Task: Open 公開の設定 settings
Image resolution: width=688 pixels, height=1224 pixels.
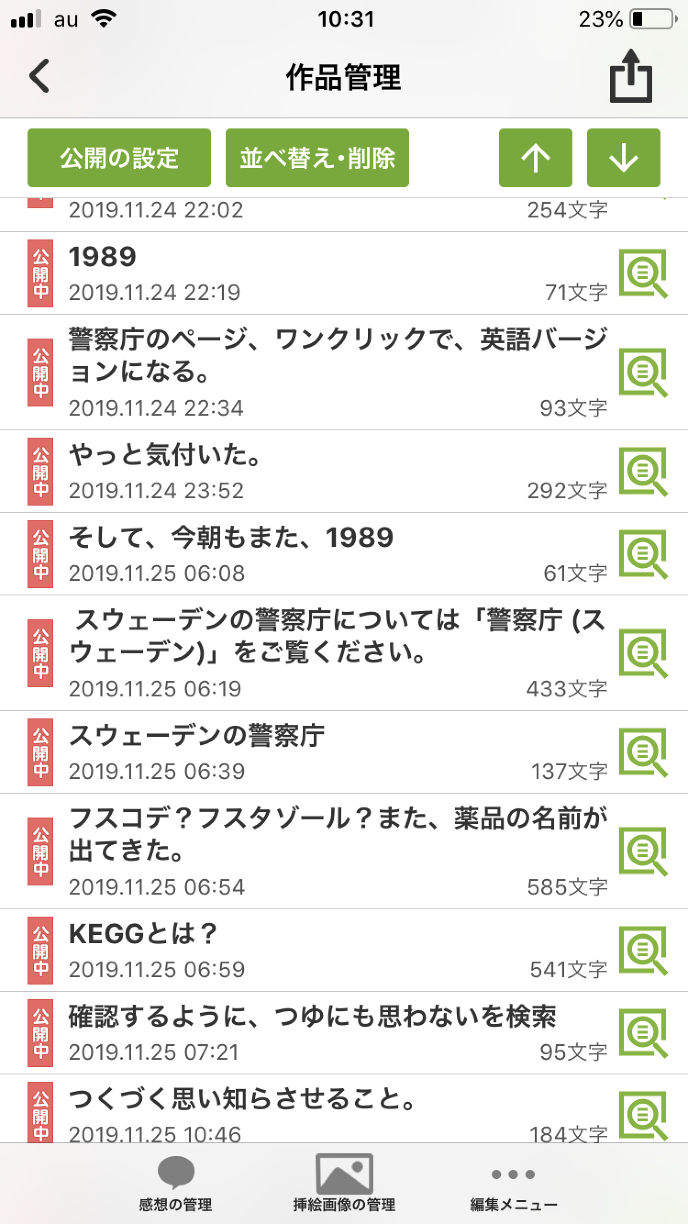Action: [119, 158]
